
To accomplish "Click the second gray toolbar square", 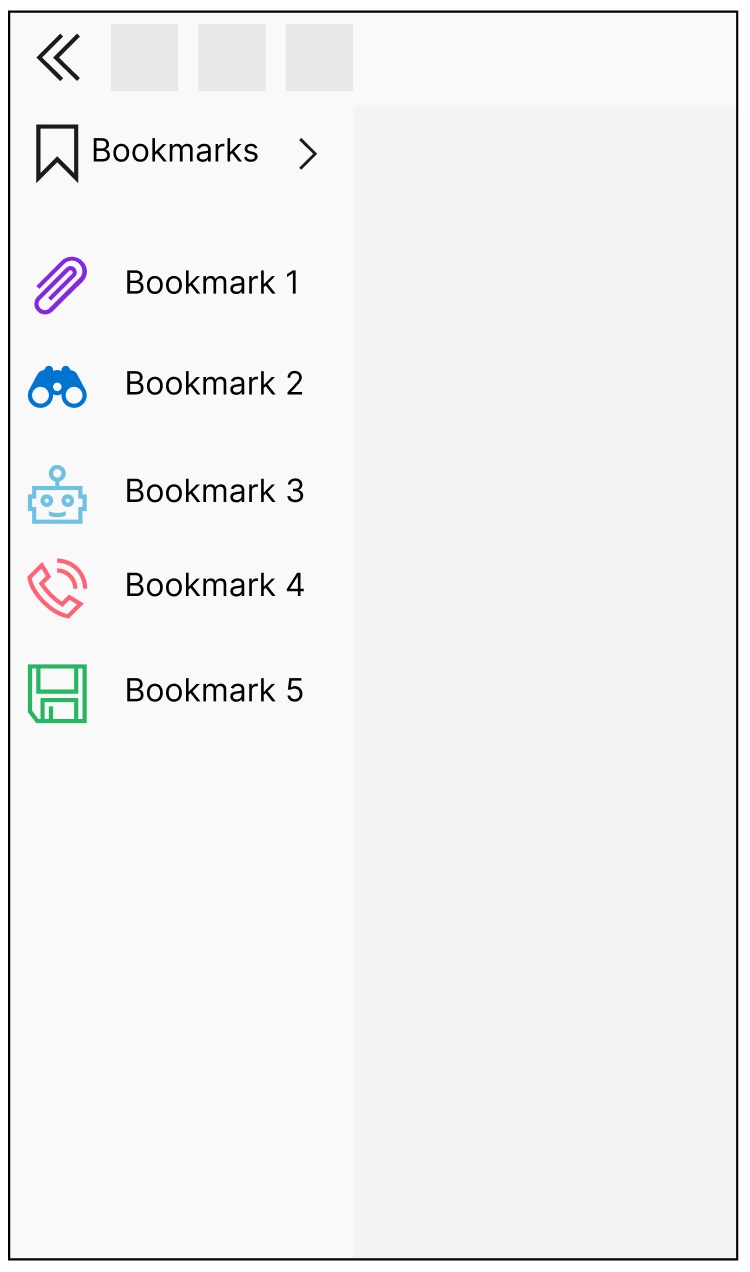I will [x=231, y=57].
